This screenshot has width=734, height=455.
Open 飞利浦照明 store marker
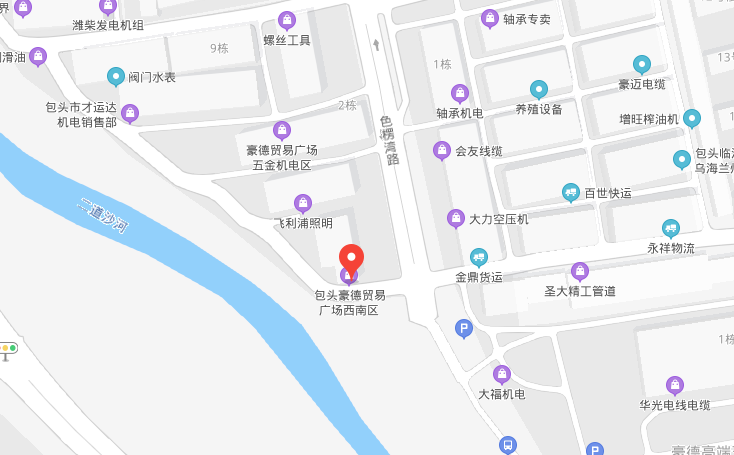point(303,203)
